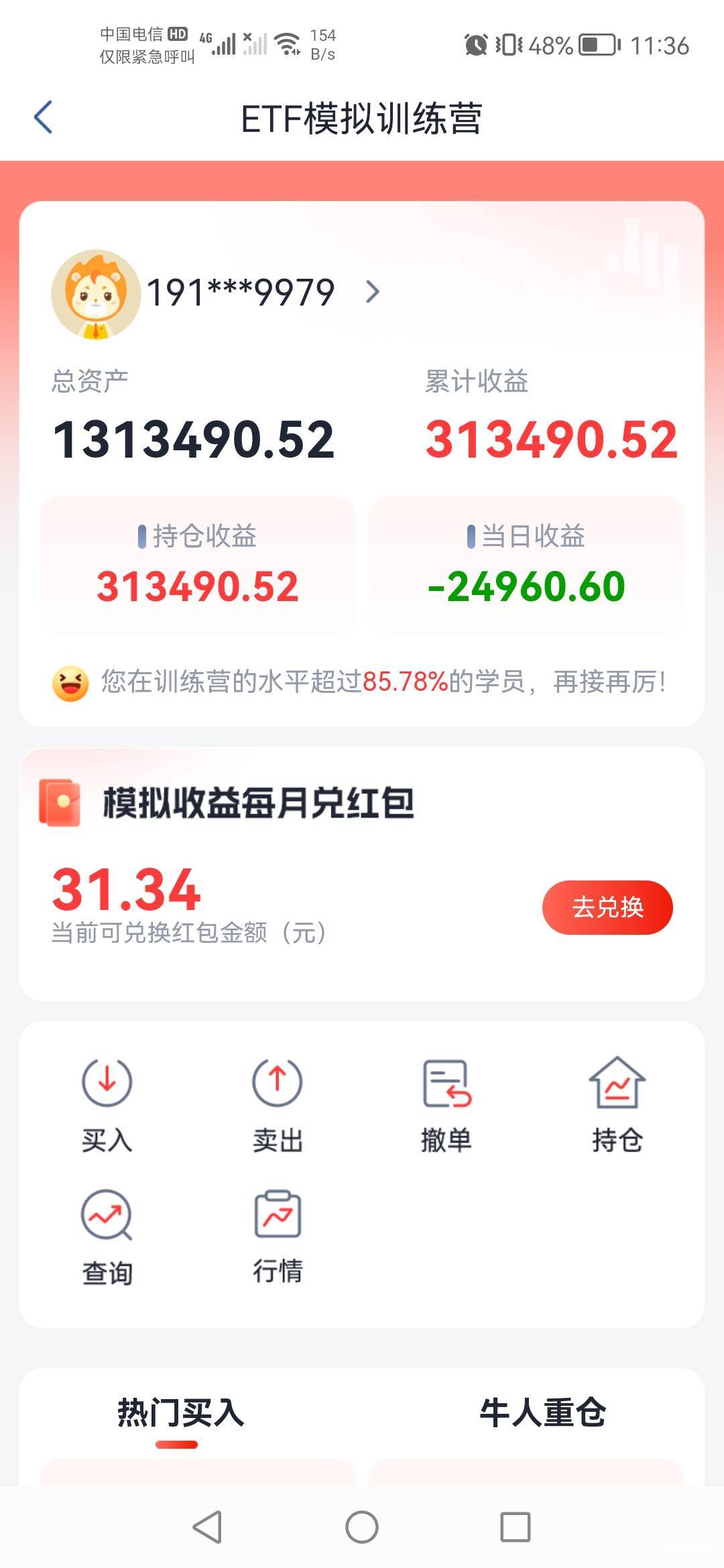Open 查询 for records lookup

[107, 1236]
